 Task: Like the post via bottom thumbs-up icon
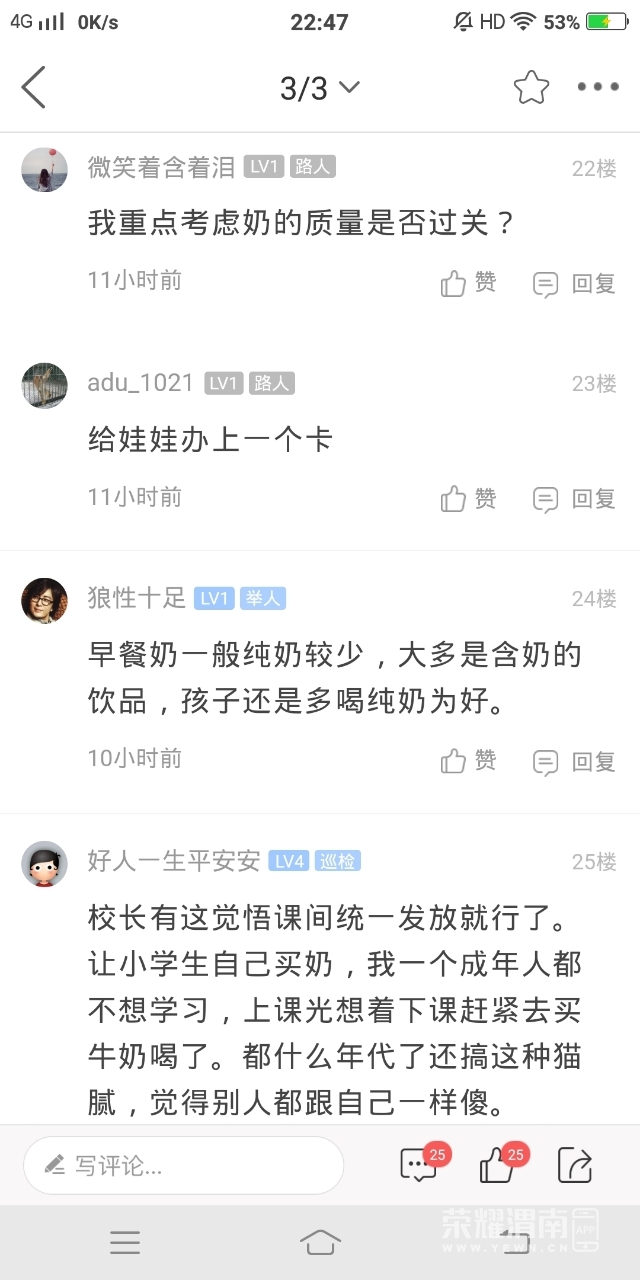497,1165
